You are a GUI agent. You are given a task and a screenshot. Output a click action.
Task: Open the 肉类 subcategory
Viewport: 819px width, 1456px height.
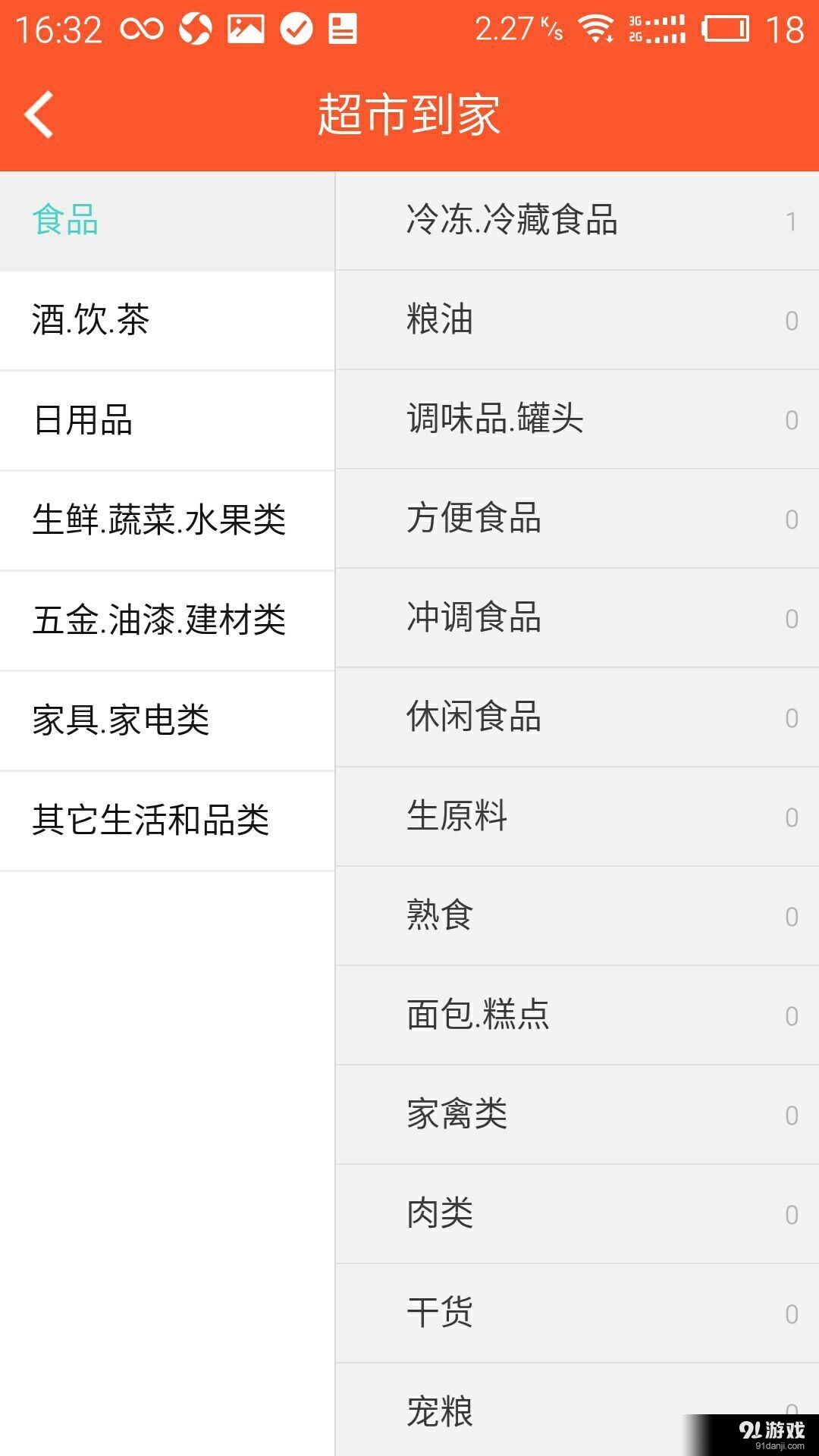click(576, 1214)
